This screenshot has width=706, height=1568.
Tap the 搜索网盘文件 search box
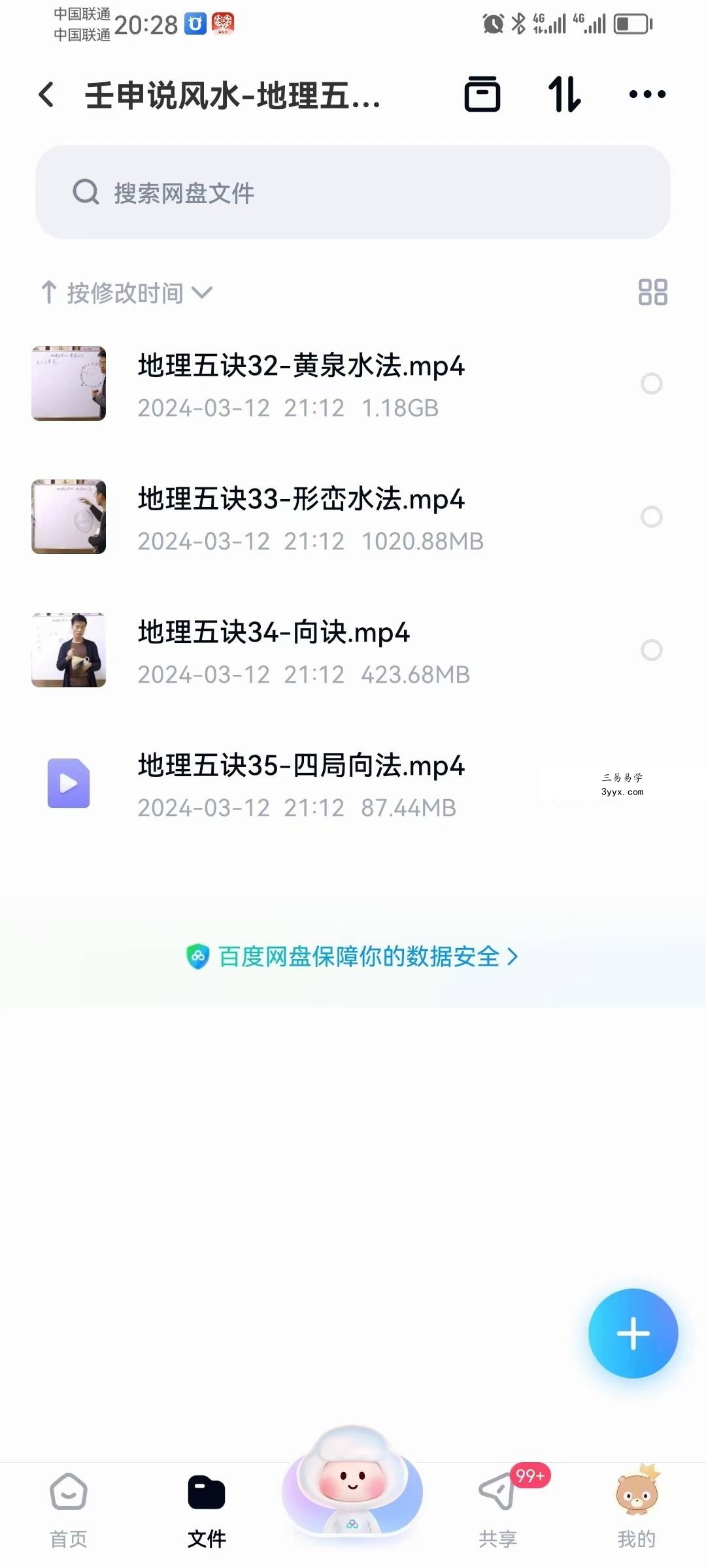353,192
